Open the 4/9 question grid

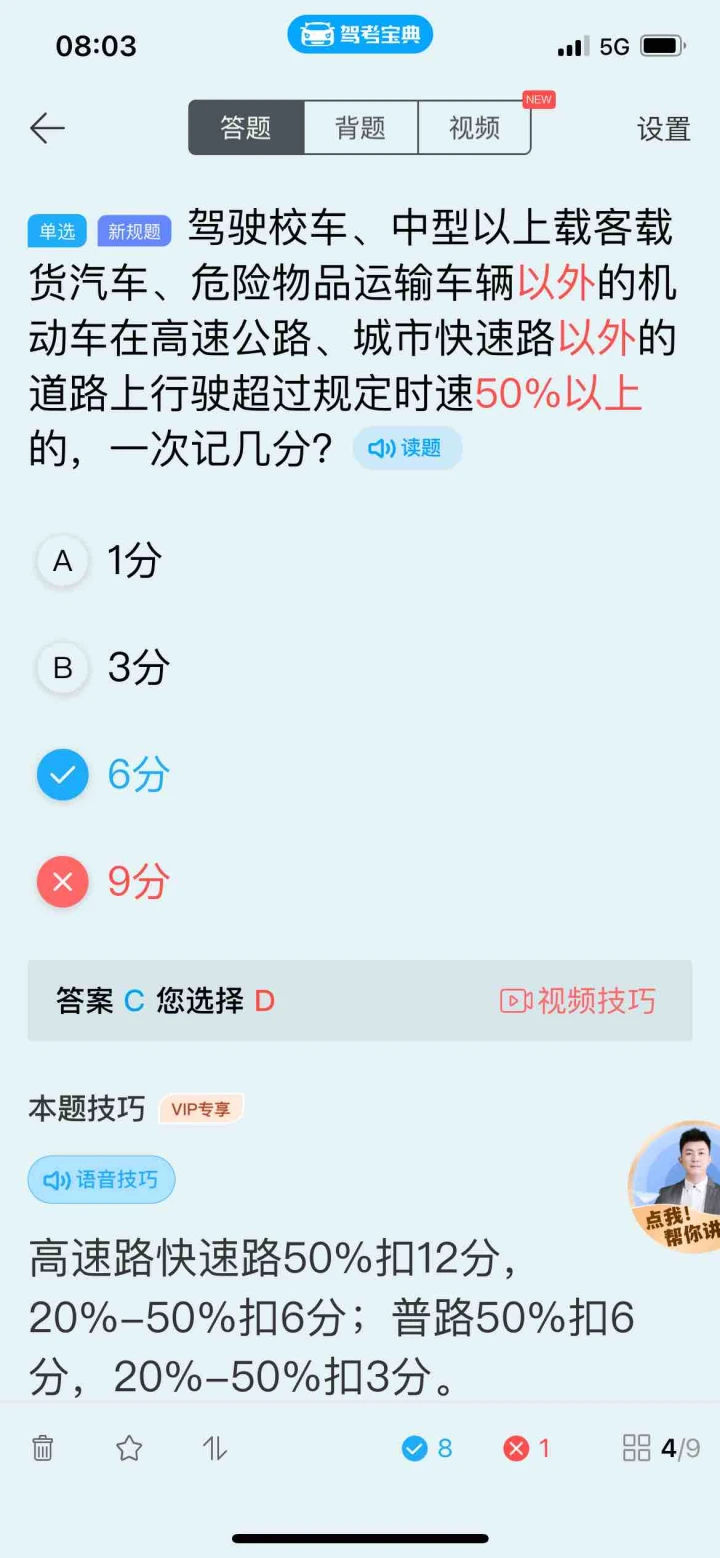tap(661, 1448)
